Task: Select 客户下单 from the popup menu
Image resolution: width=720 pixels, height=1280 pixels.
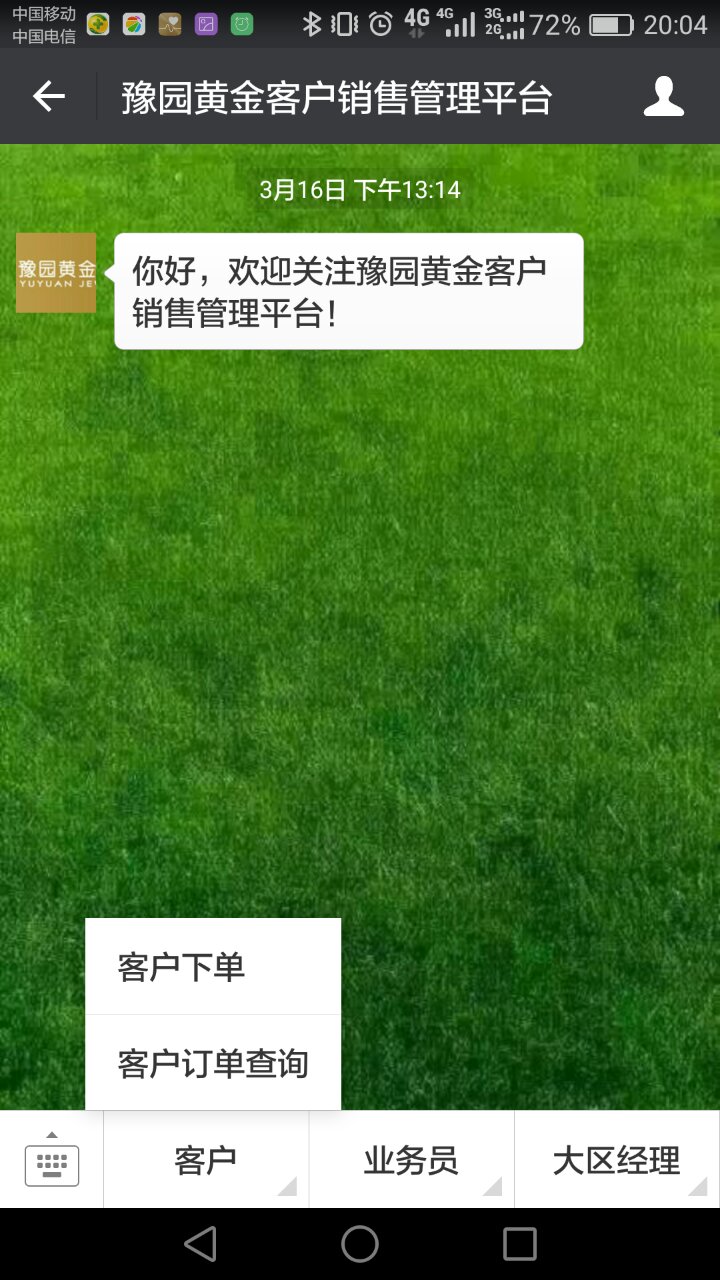Action: pos(212,967)
